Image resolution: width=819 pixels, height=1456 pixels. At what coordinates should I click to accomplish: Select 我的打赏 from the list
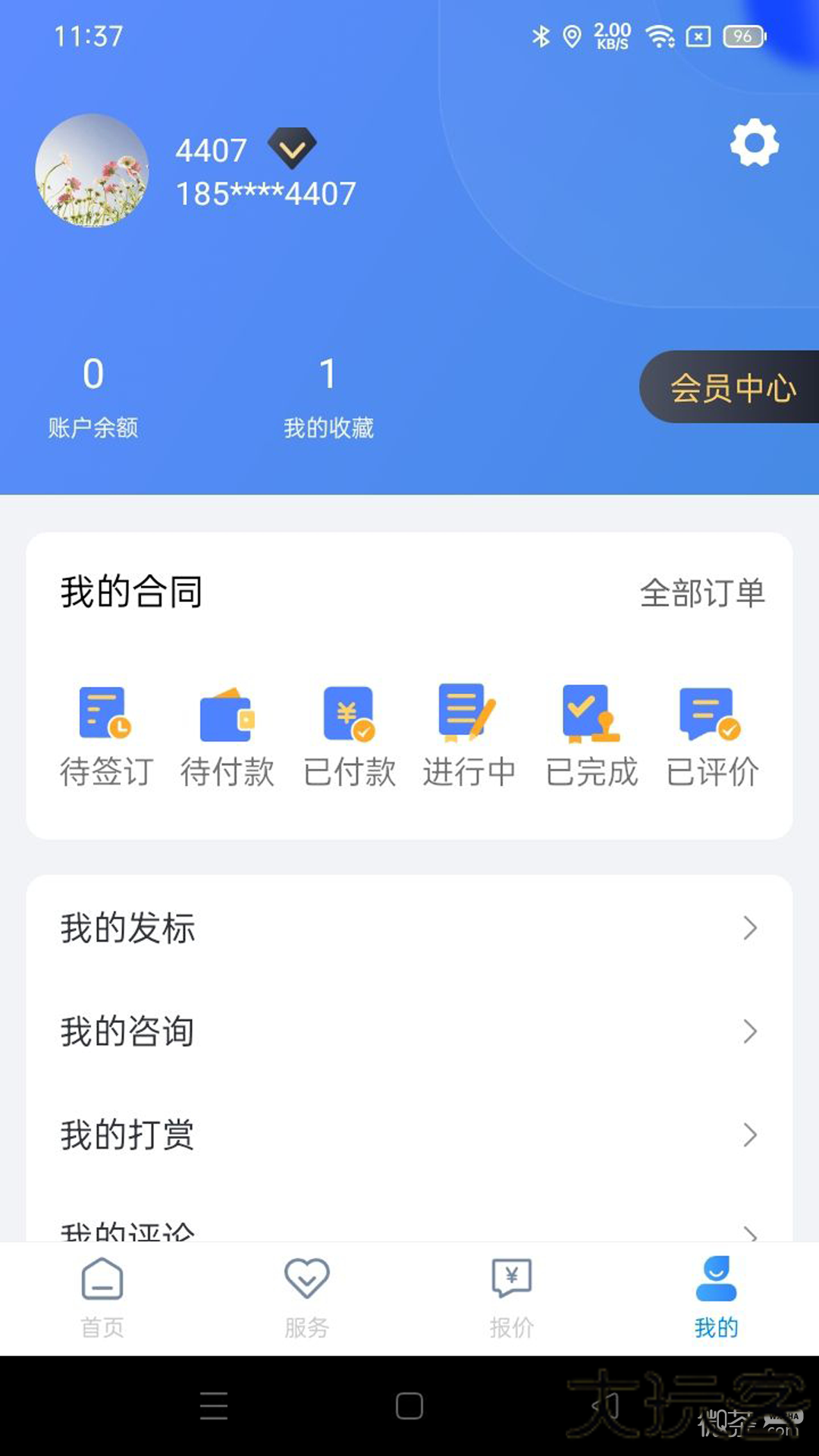(x=127, y=1135)
